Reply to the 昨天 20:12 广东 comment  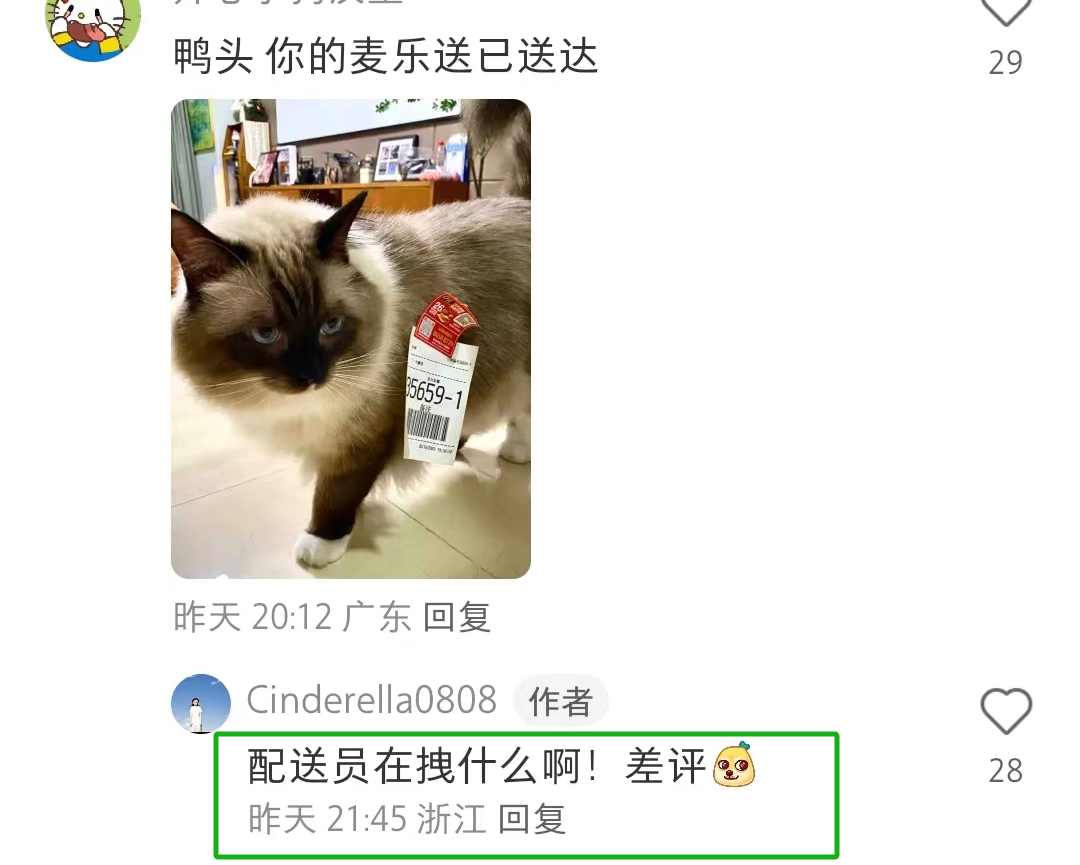point(457,616)
